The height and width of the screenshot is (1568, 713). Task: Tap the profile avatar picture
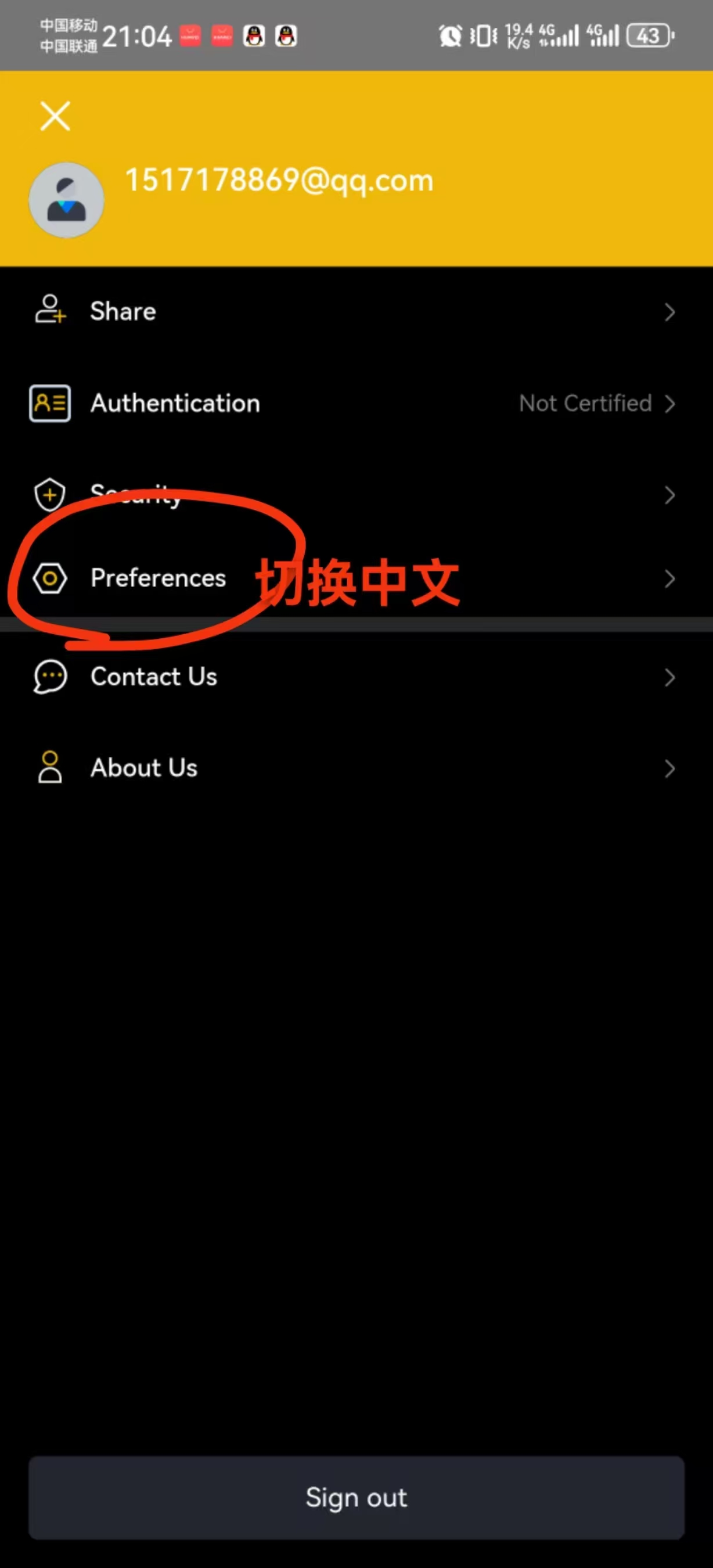pos(66,200)
